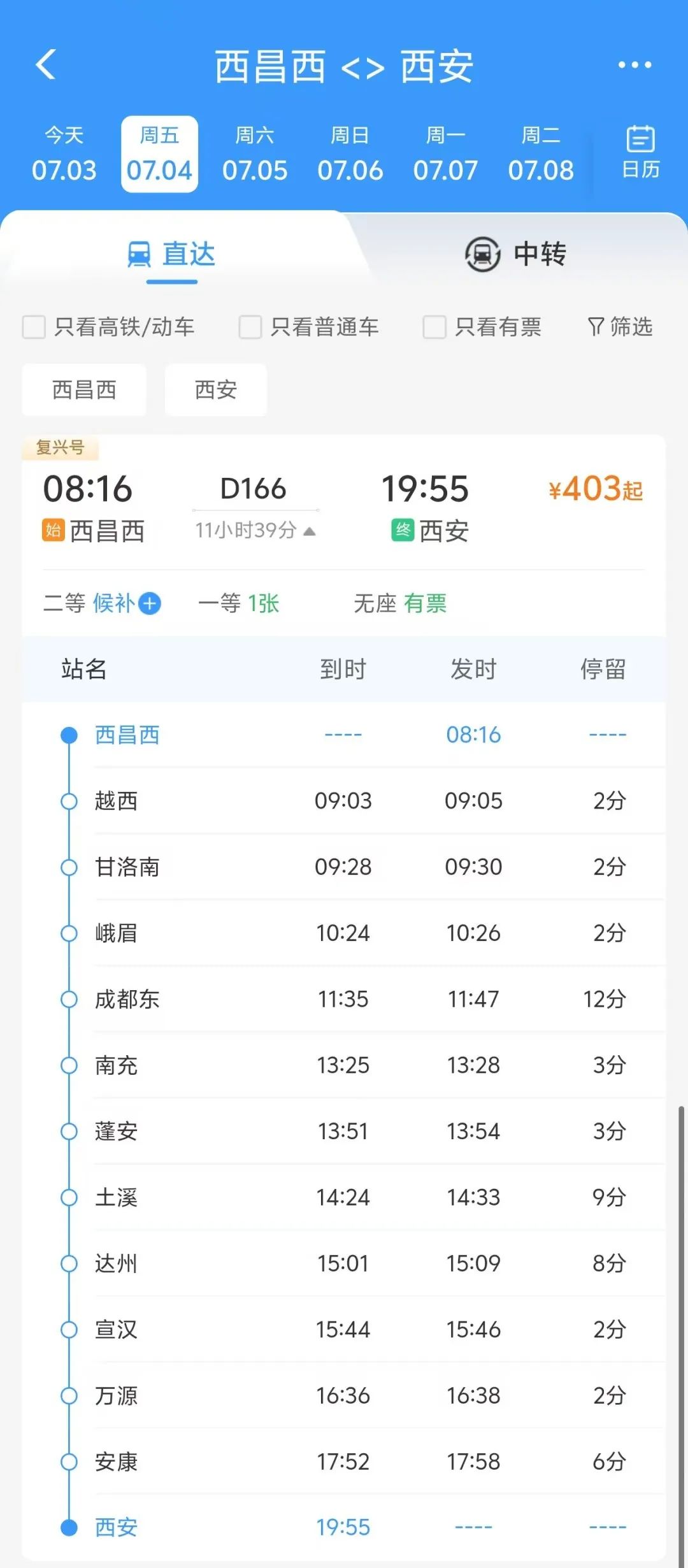Select Sunday 07.06
Screen dimensions: 688x1568
pyautogui.click(x=350, y=154)
